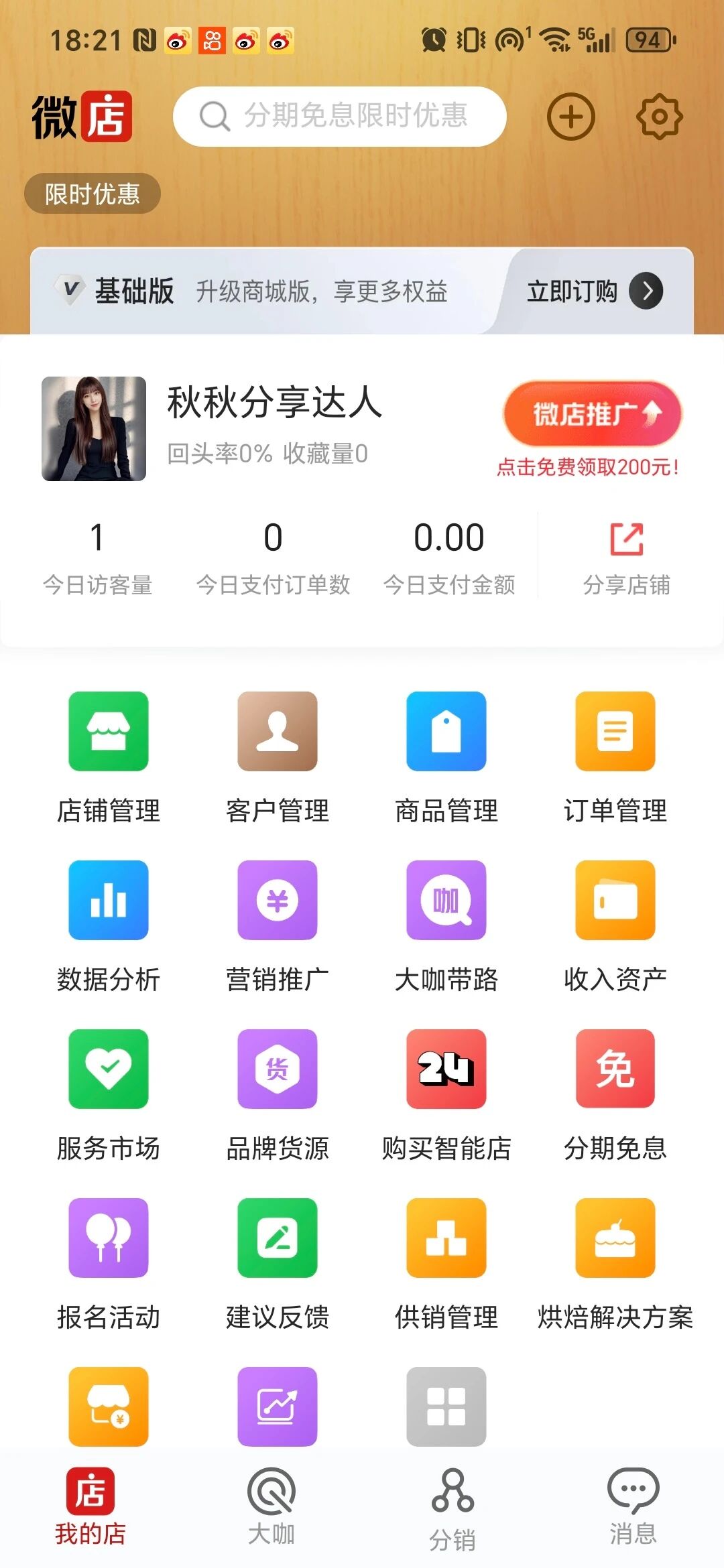Screen dimensions: 724x1568
Task: Tap 立即订购 to upgrade the store version
Action: [x=594, y=291]
